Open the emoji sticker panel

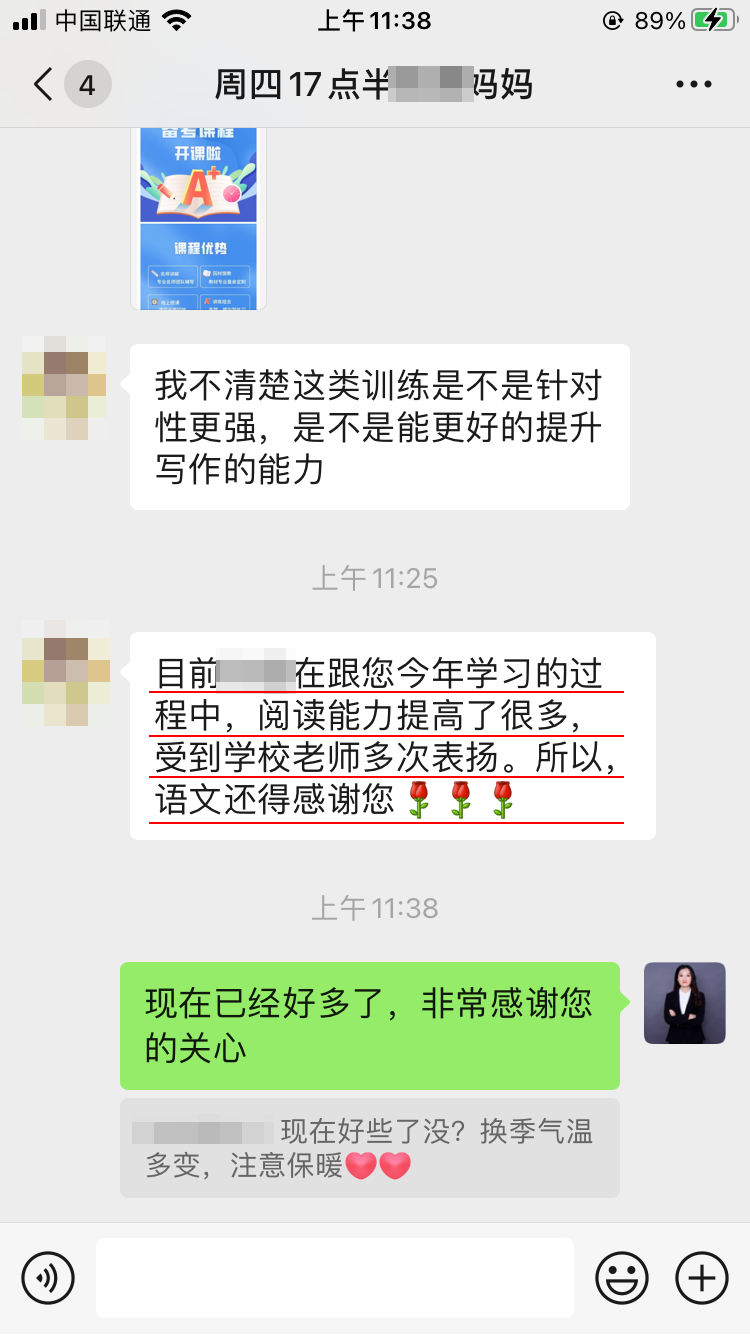tap(622, 1277)
